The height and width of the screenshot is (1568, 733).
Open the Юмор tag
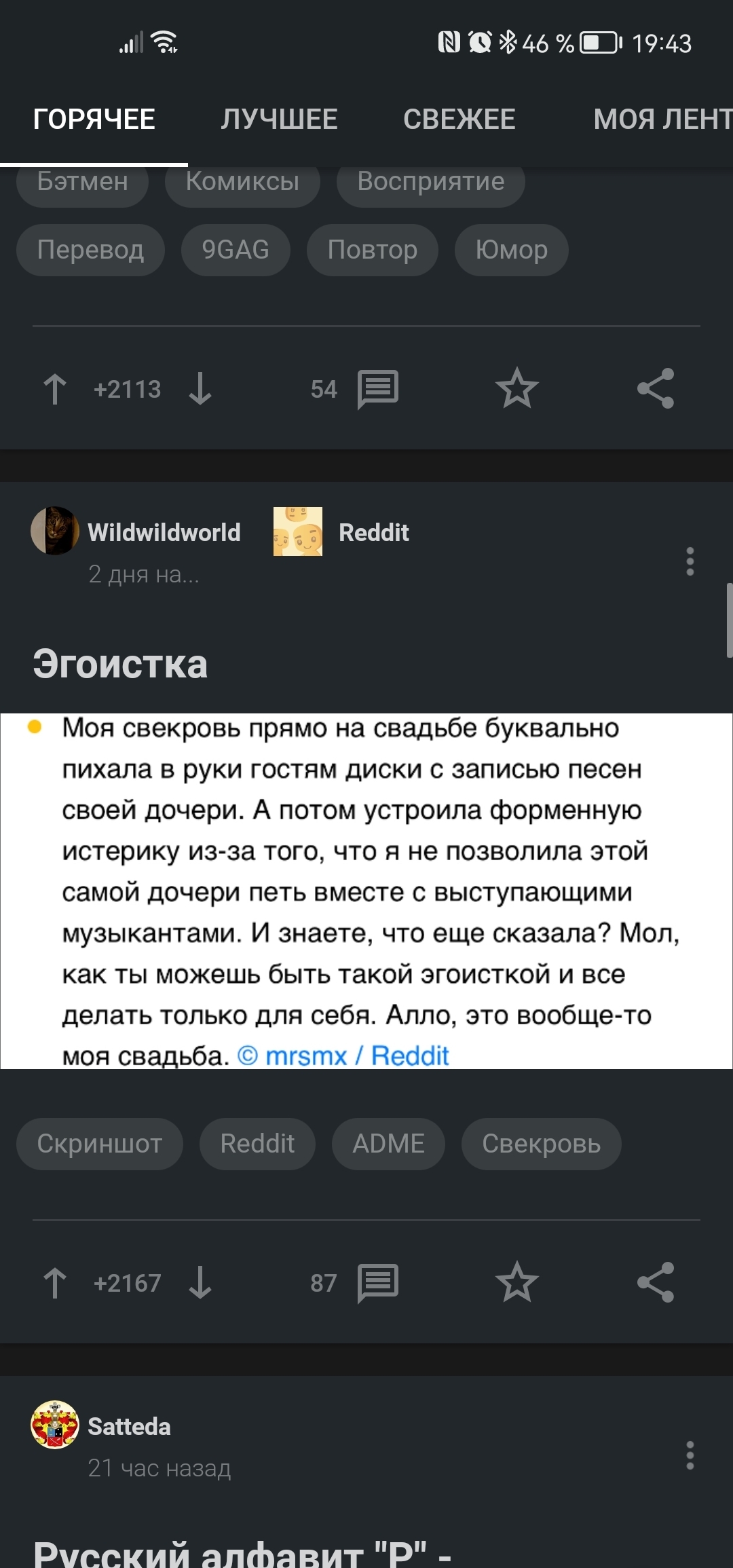511,250
